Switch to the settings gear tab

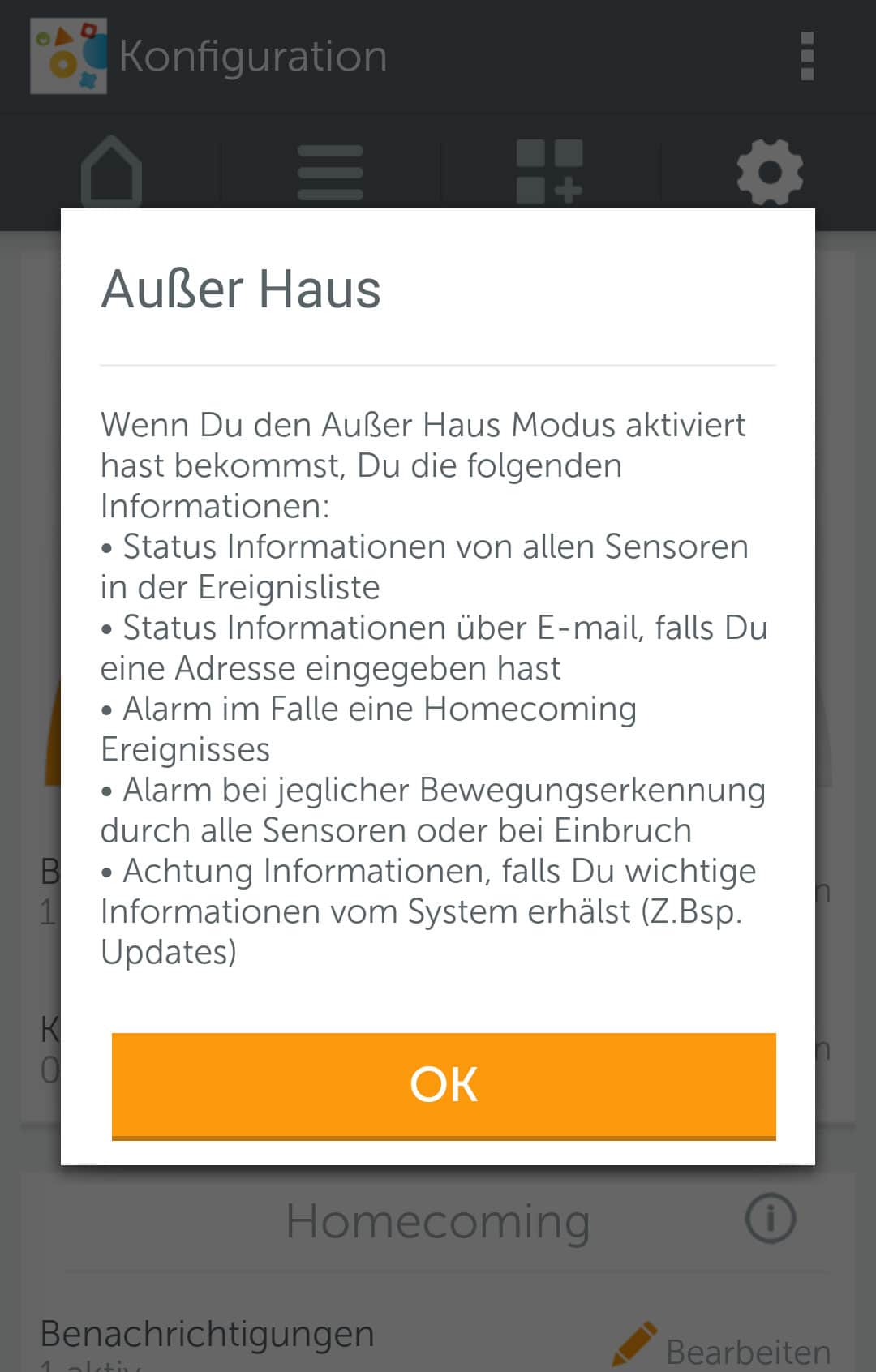(x=769, y=172)
